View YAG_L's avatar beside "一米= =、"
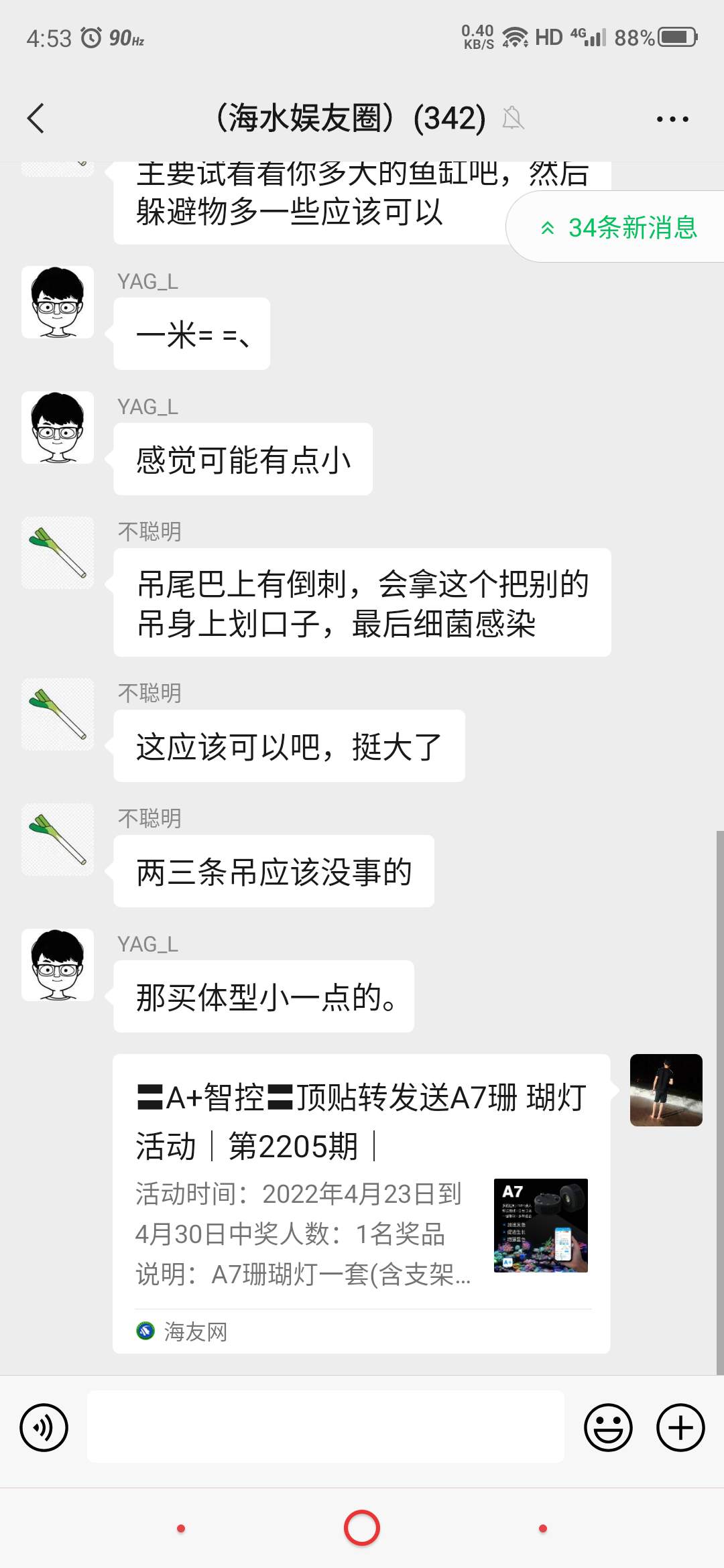Screen dimensions: 724x1568 click(58, 302)
